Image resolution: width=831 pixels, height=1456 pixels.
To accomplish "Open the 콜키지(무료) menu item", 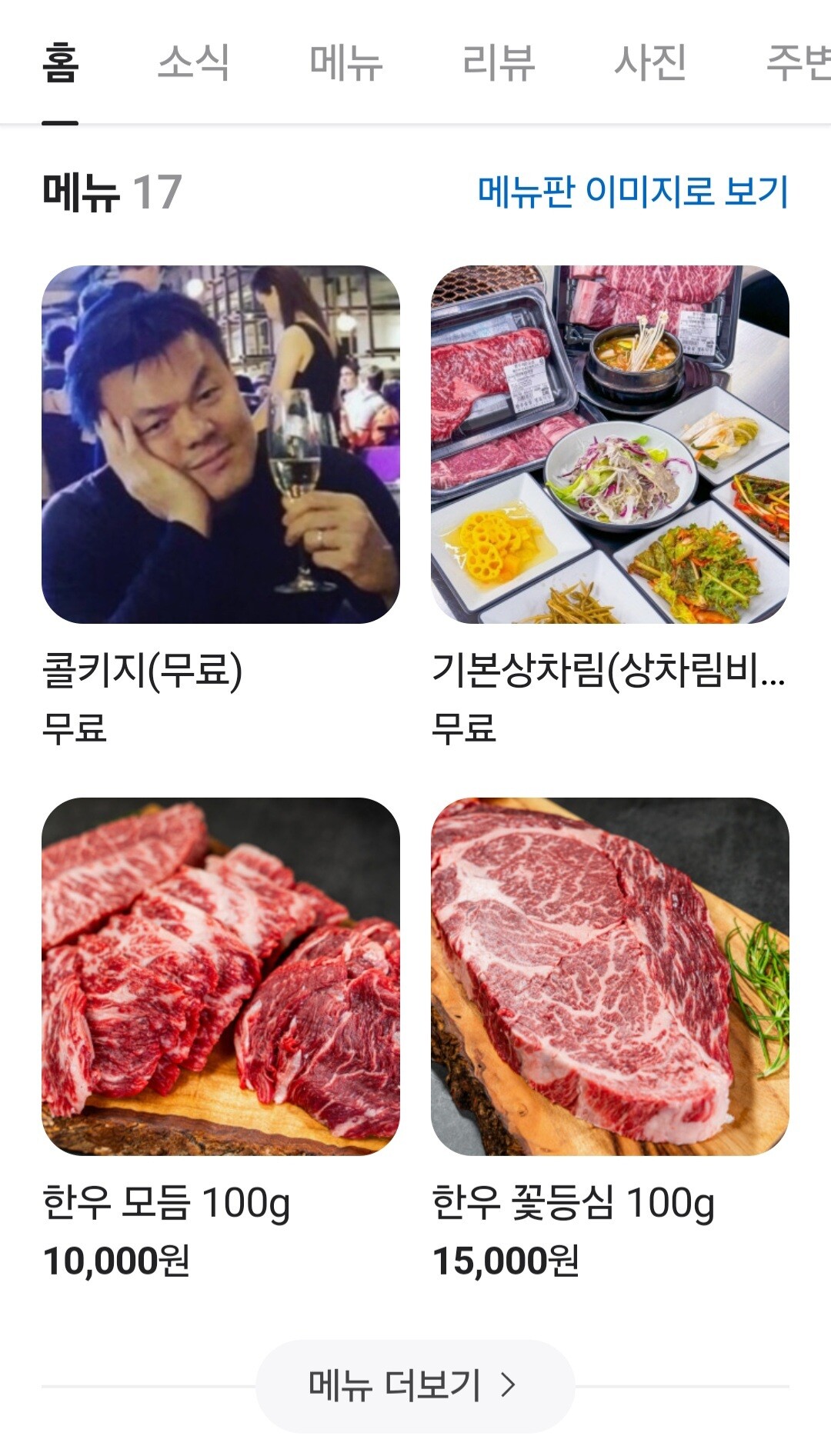I will (221, 445).
